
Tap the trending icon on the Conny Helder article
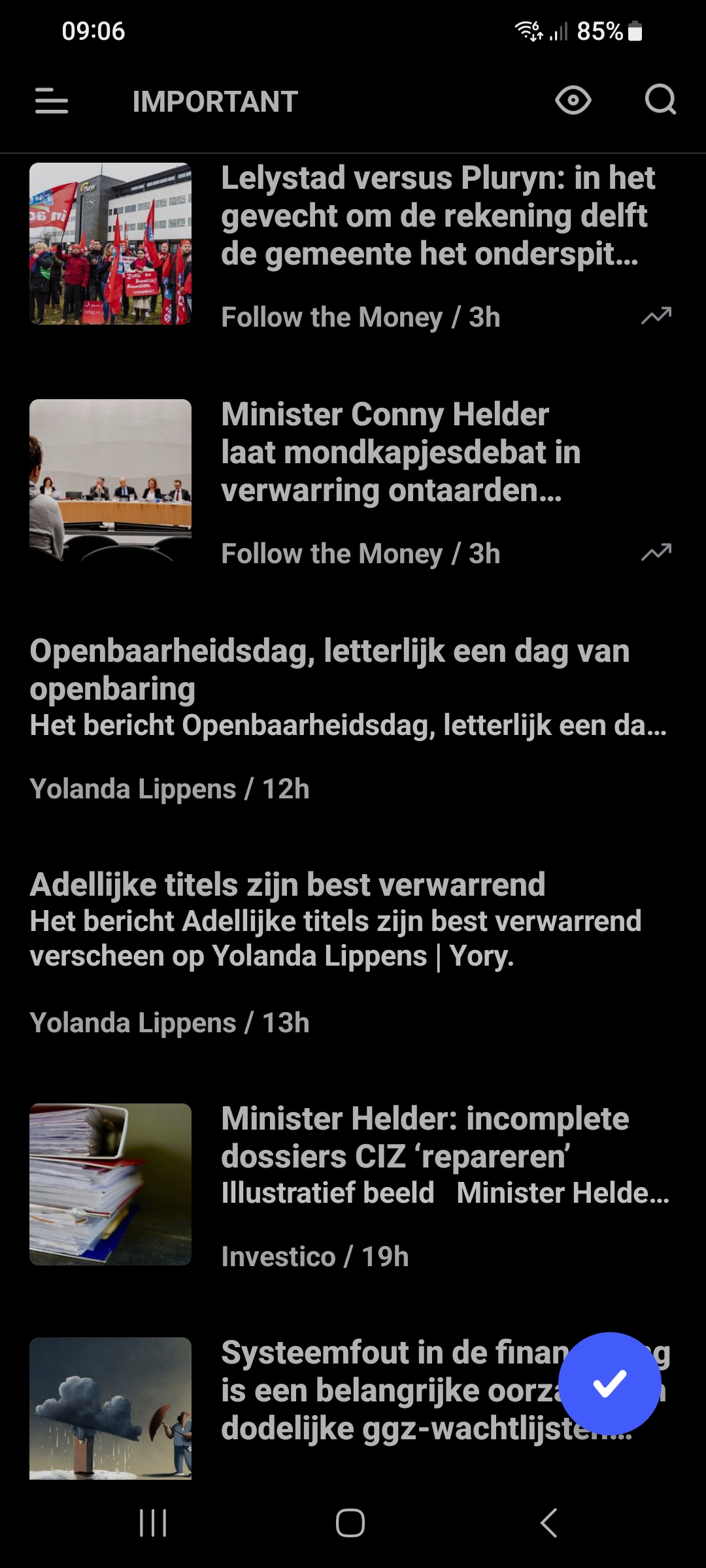click(656, 553)
